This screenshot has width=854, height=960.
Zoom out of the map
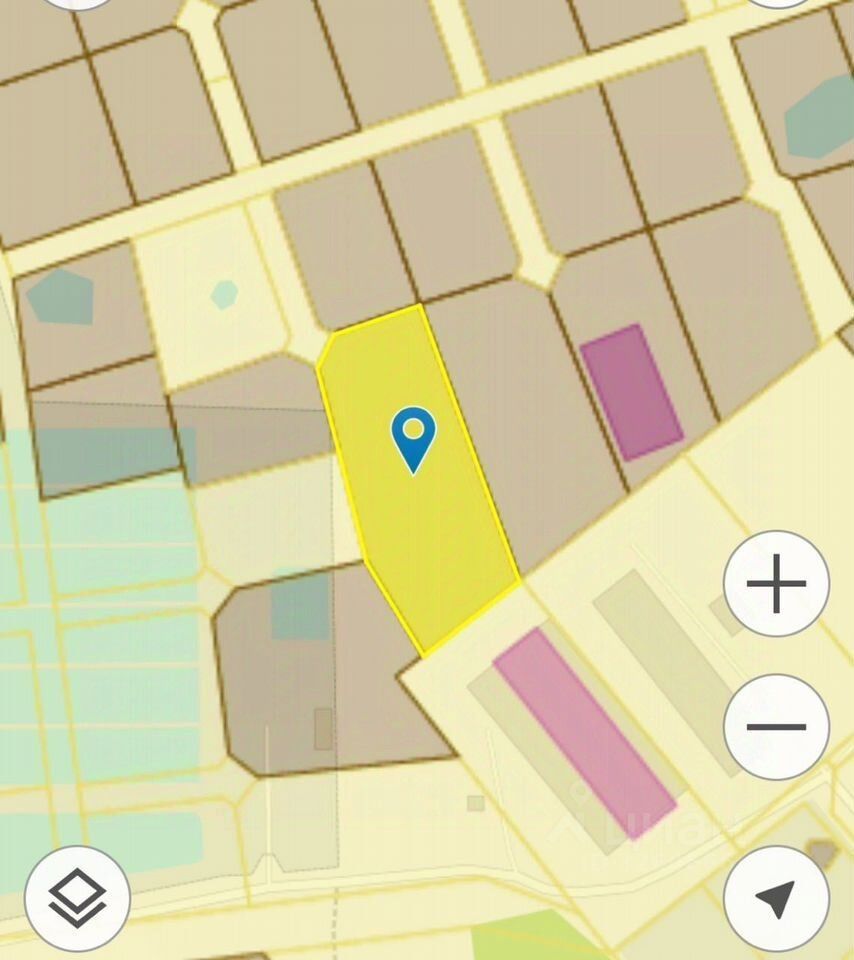pyautogui.click(x=776, y=727)
